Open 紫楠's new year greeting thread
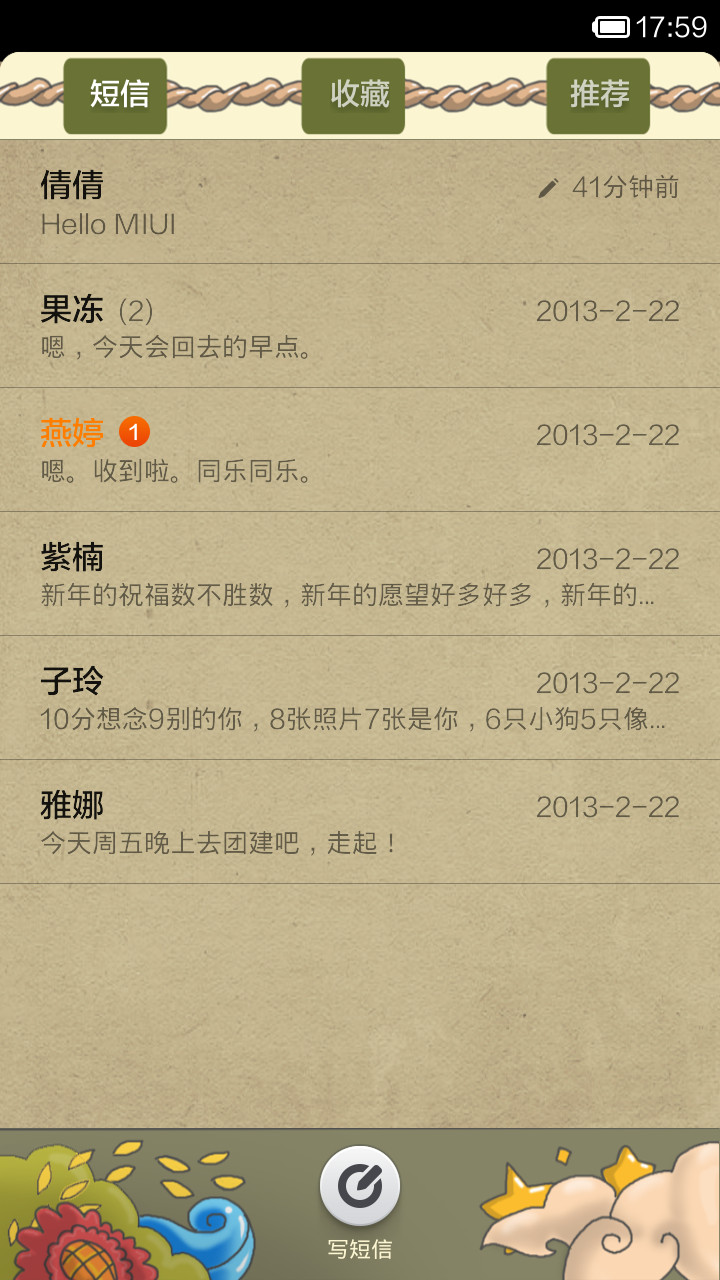The width and height of the screenshot is (720, 1280). click(360, 574)
